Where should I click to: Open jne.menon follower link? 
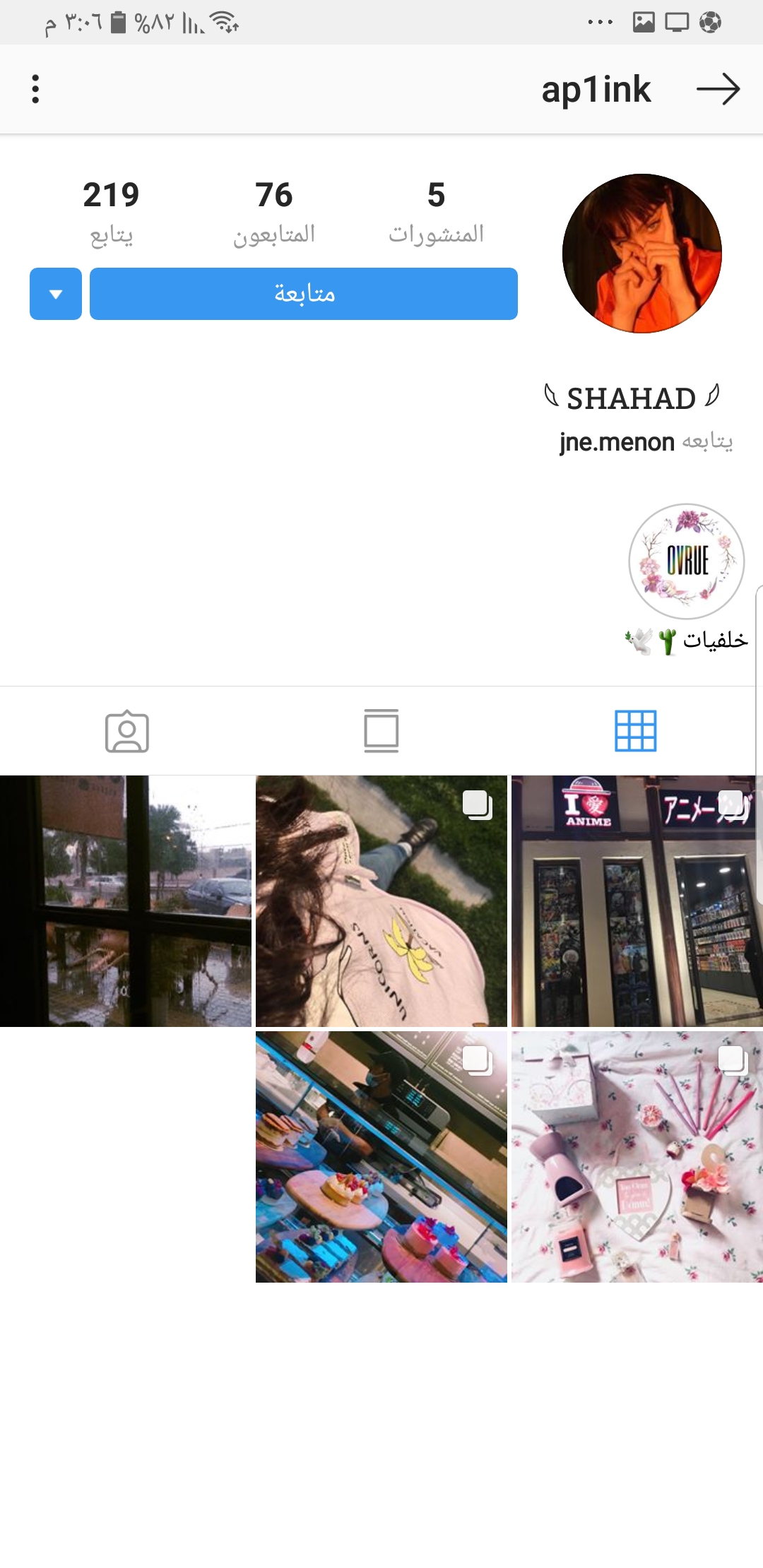(617, 442)
